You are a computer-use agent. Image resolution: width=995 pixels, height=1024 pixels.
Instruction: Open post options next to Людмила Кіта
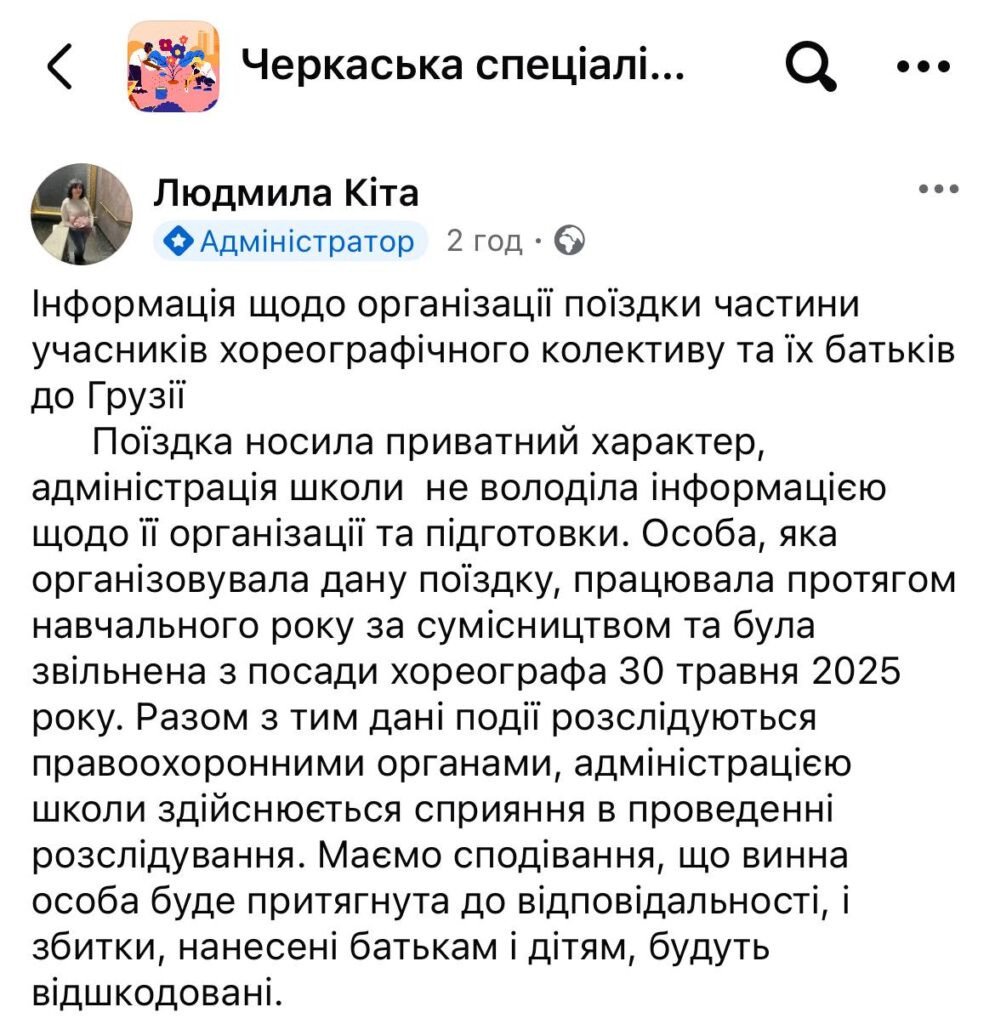[938, 190]
